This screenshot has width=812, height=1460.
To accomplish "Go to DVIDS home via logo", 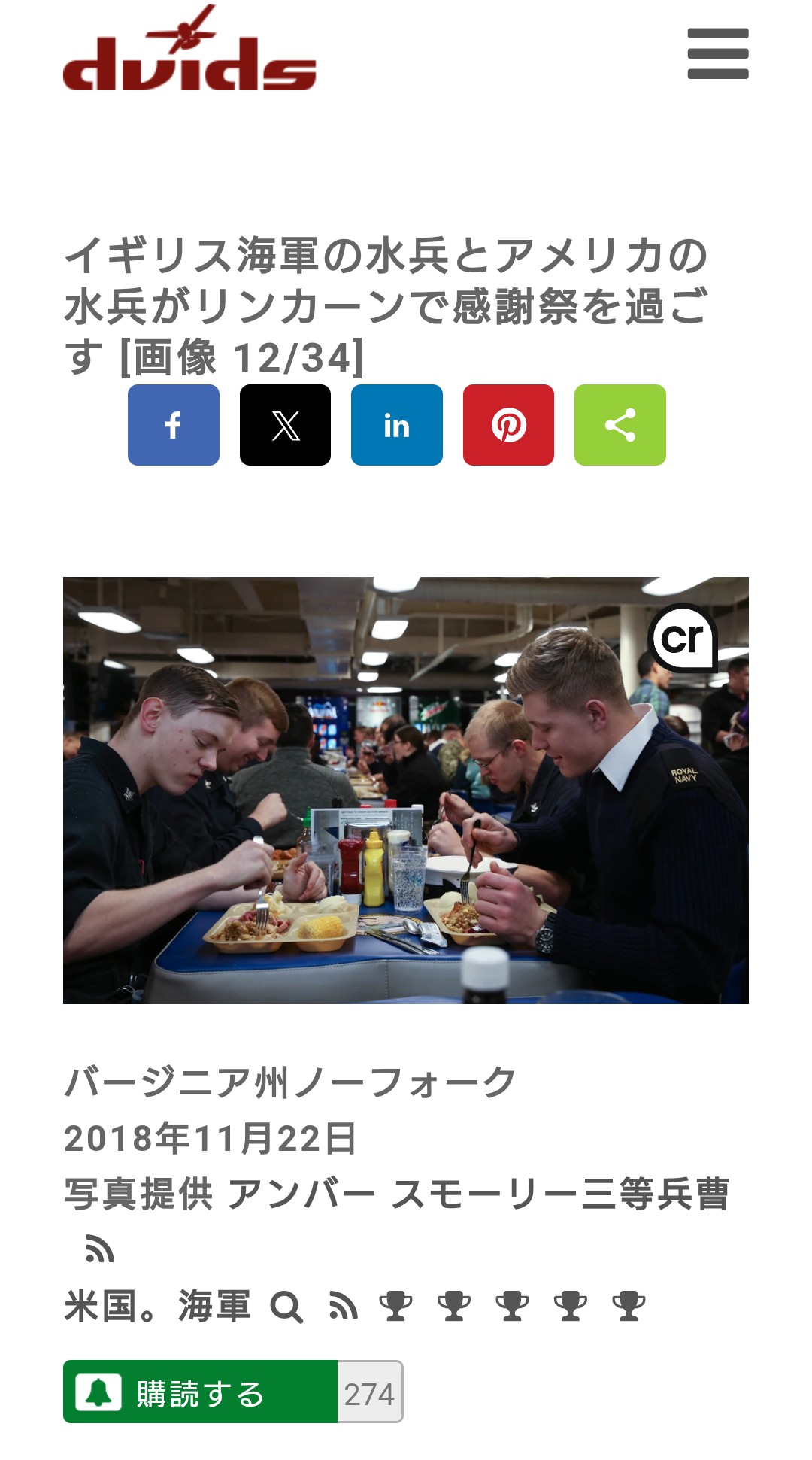I will [x=189, y=48].
